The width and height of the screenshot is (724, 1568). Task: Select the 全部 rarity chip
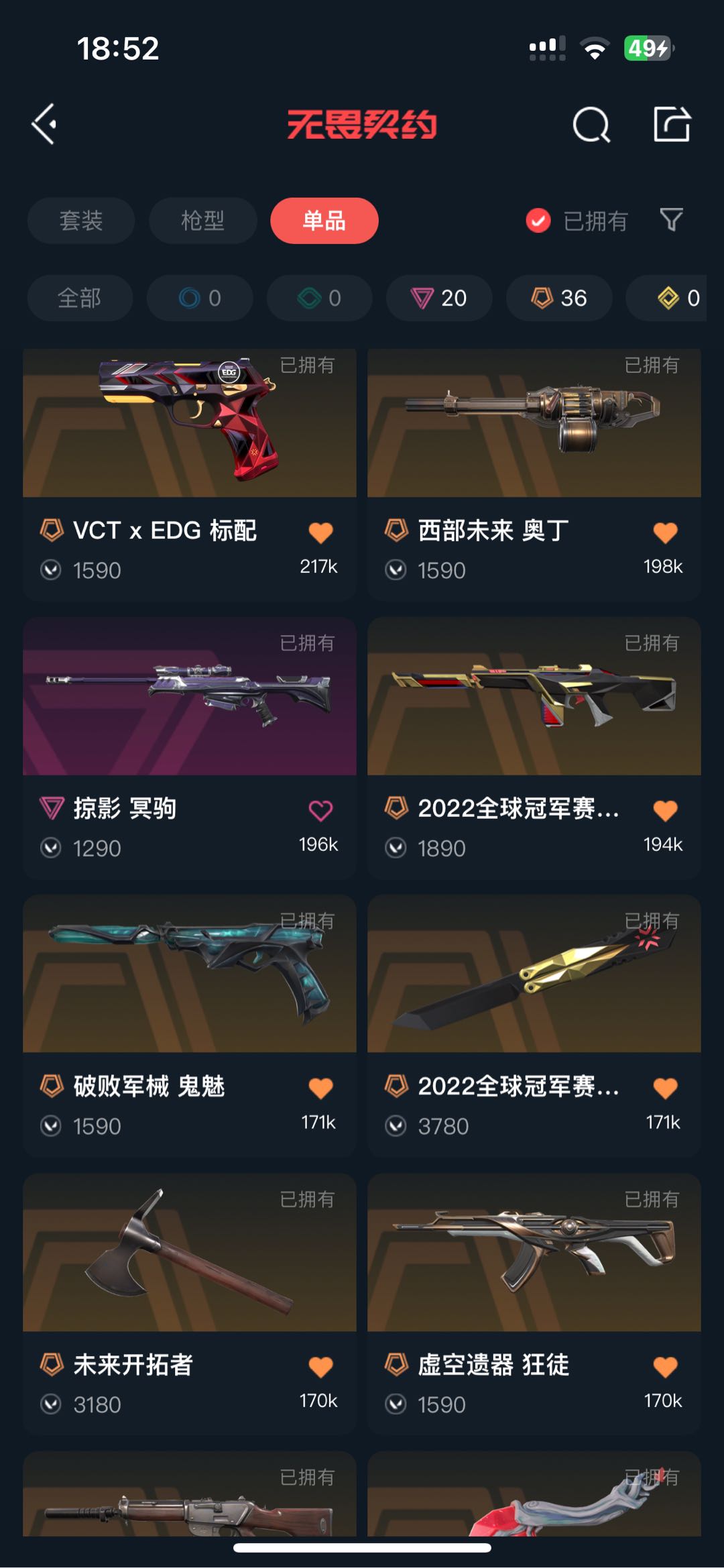tap(80, 298)
